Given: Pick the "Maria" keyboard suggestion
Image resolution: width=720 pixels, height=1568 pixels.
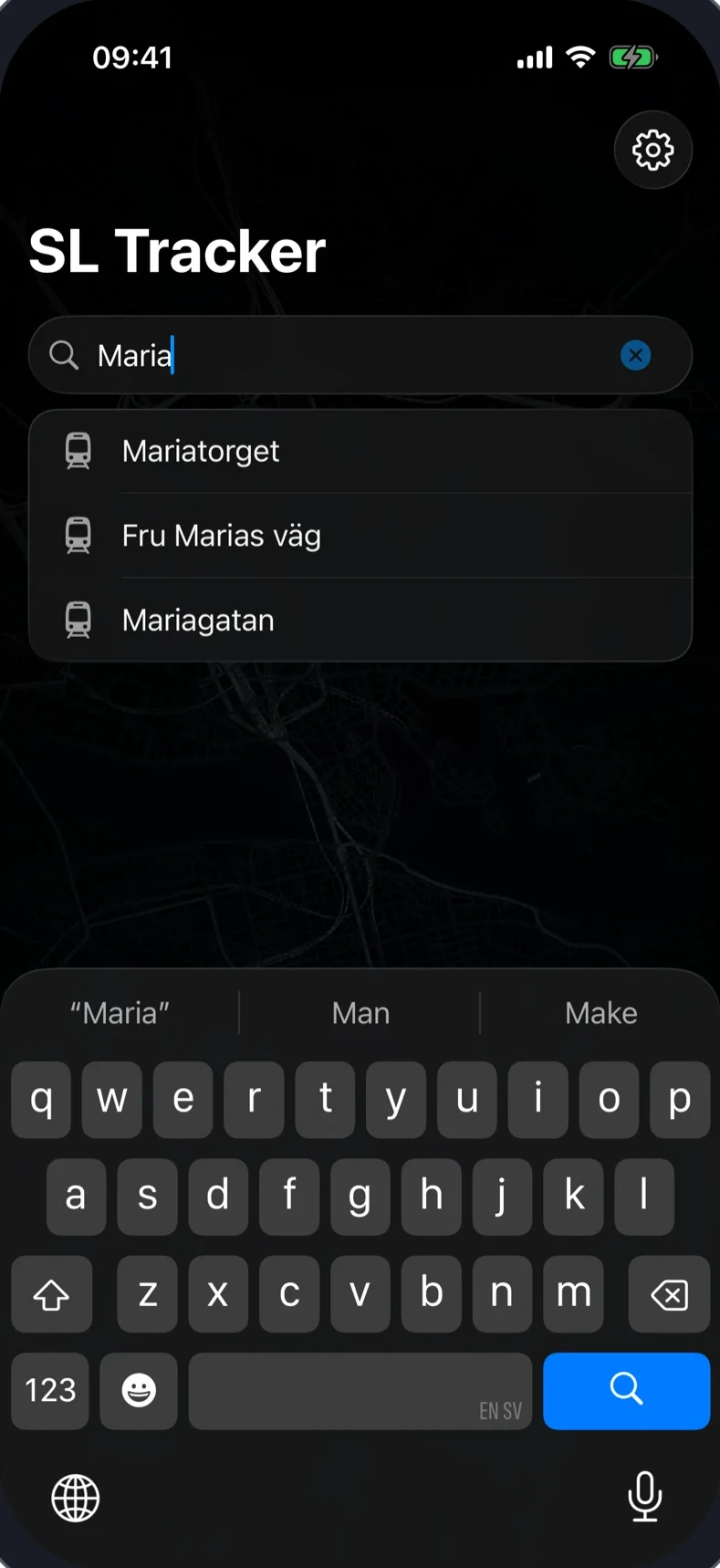Looking at the screenshot, I should pyautogui.click(x=120, y=1013).
